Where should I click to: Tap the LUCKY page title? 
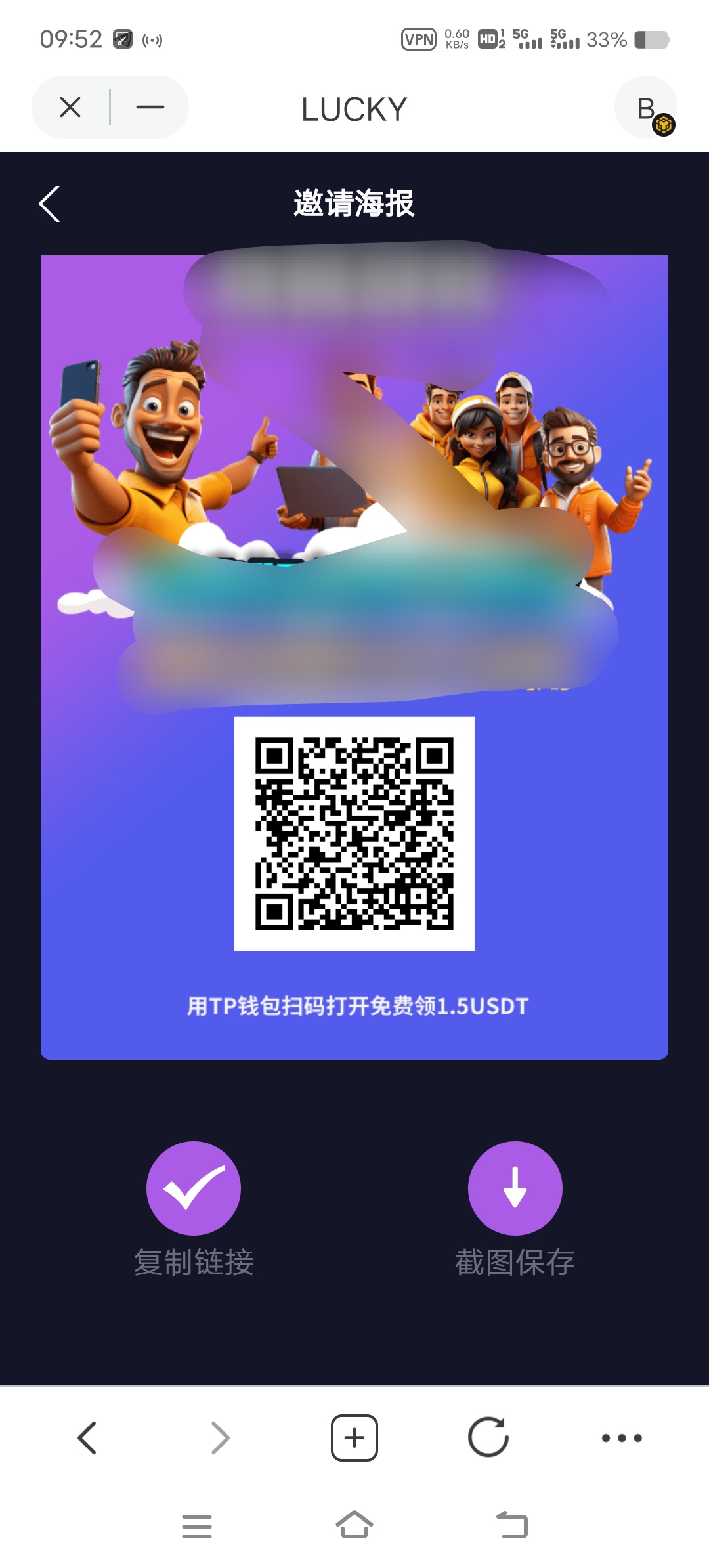(353, 110)
